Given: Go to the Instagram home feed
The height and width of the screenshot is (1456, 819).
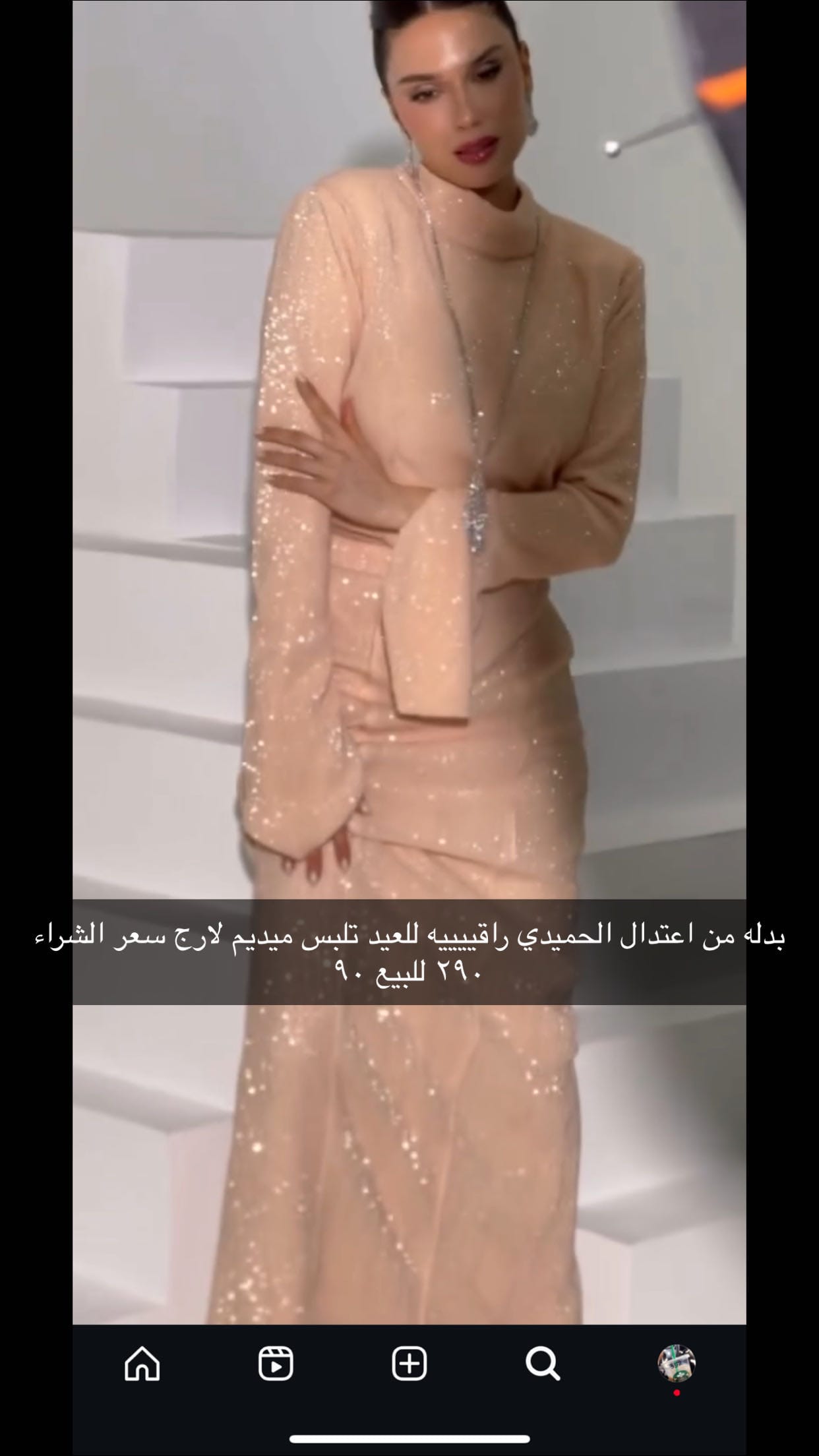Looking at the screenshot, I should pos(142,1363).
